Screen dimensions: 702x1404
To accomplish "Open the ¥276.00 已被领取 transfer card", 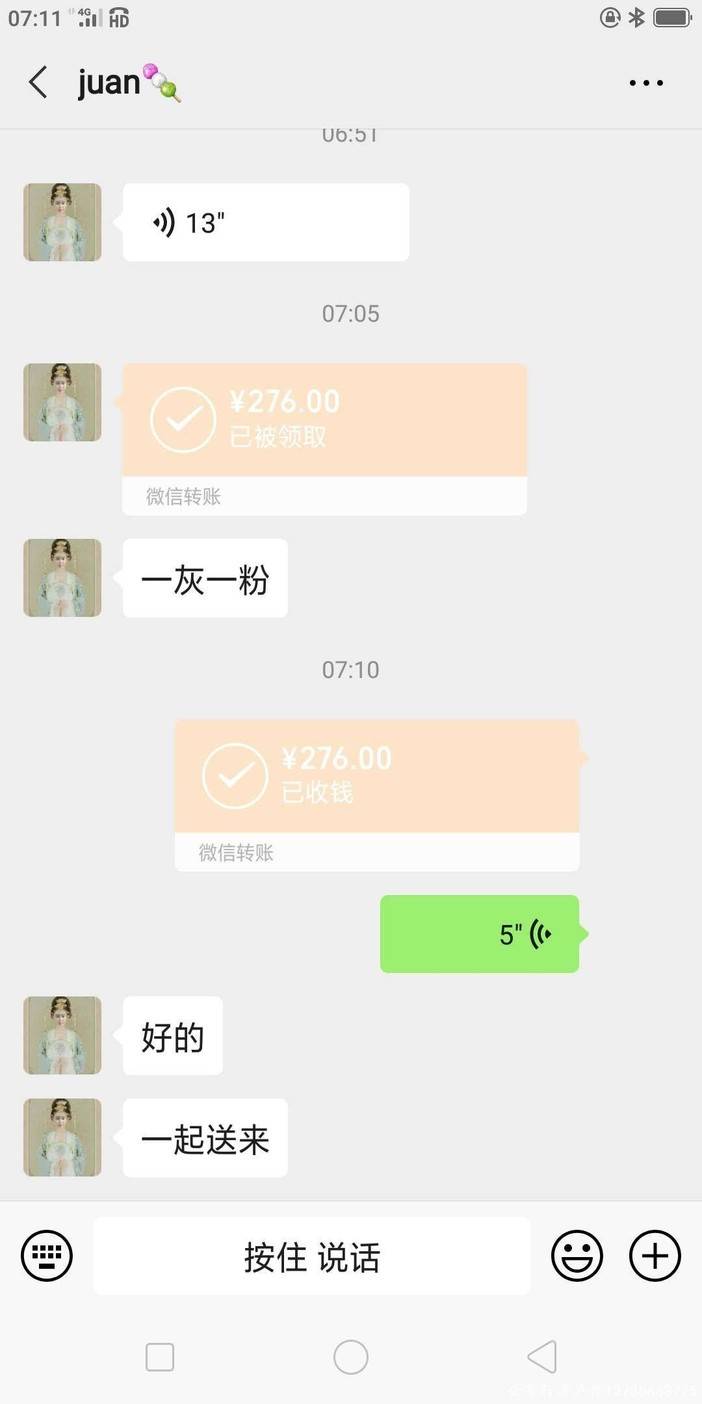I will [x=324, y=422].
